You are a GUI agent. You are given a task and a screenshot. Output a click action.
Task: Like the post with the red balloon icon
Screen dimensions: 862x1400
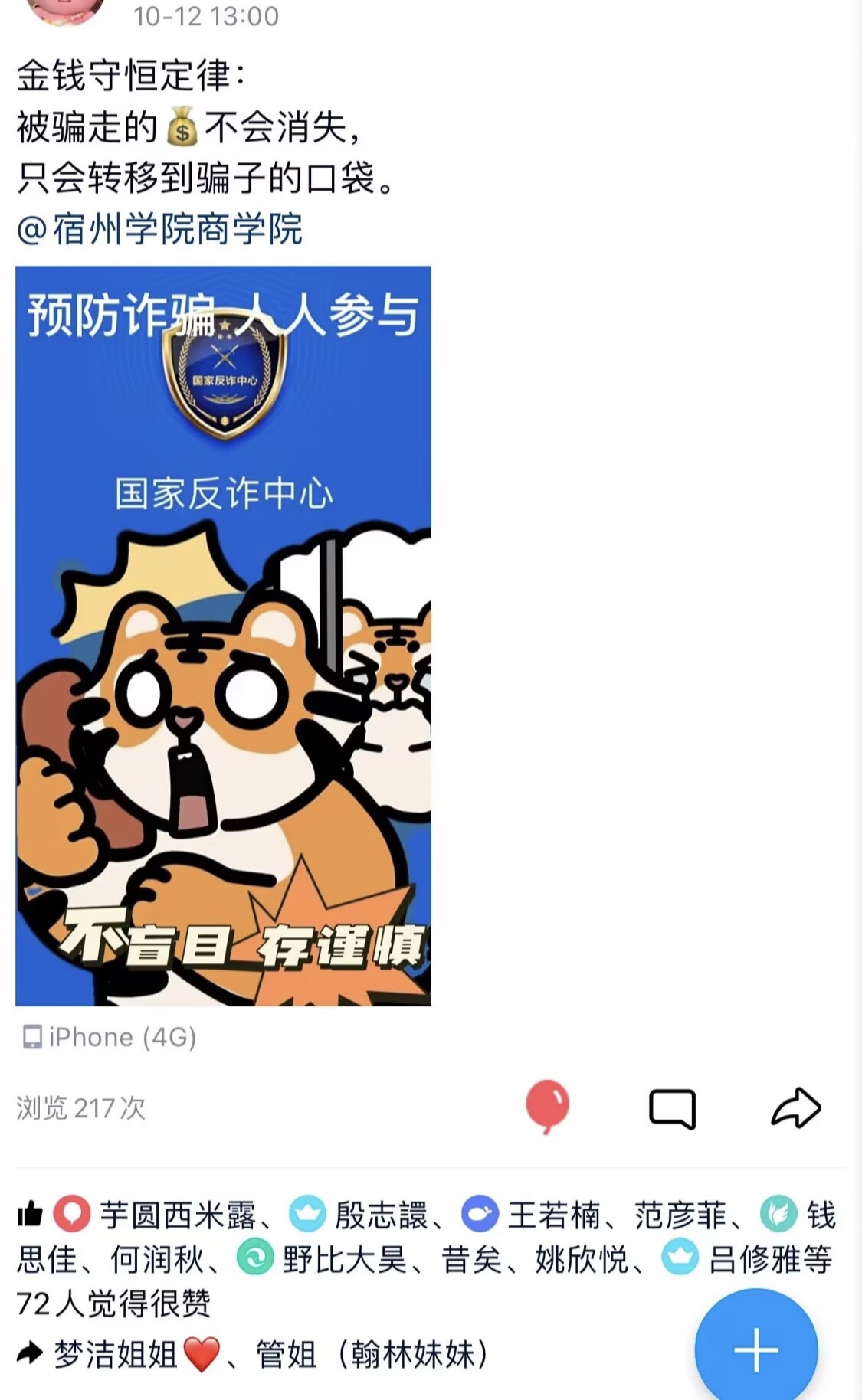click(547, 1107)
